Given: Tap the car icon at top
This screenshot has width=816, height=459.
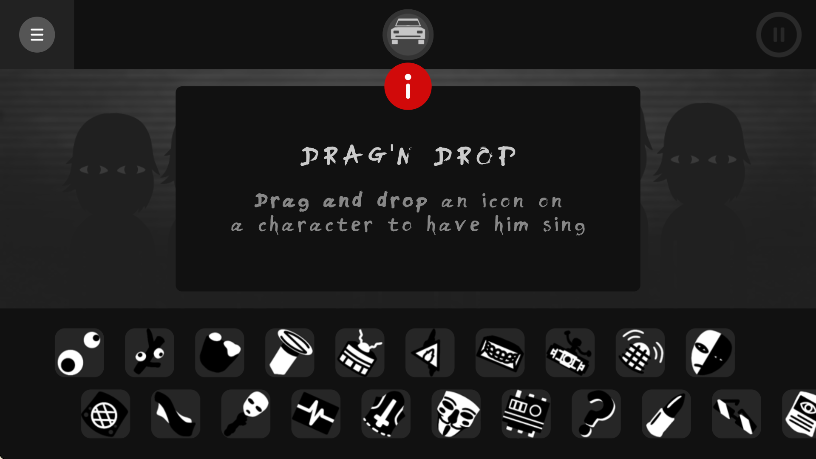Looking at the screenshot, I should point(408,34).
